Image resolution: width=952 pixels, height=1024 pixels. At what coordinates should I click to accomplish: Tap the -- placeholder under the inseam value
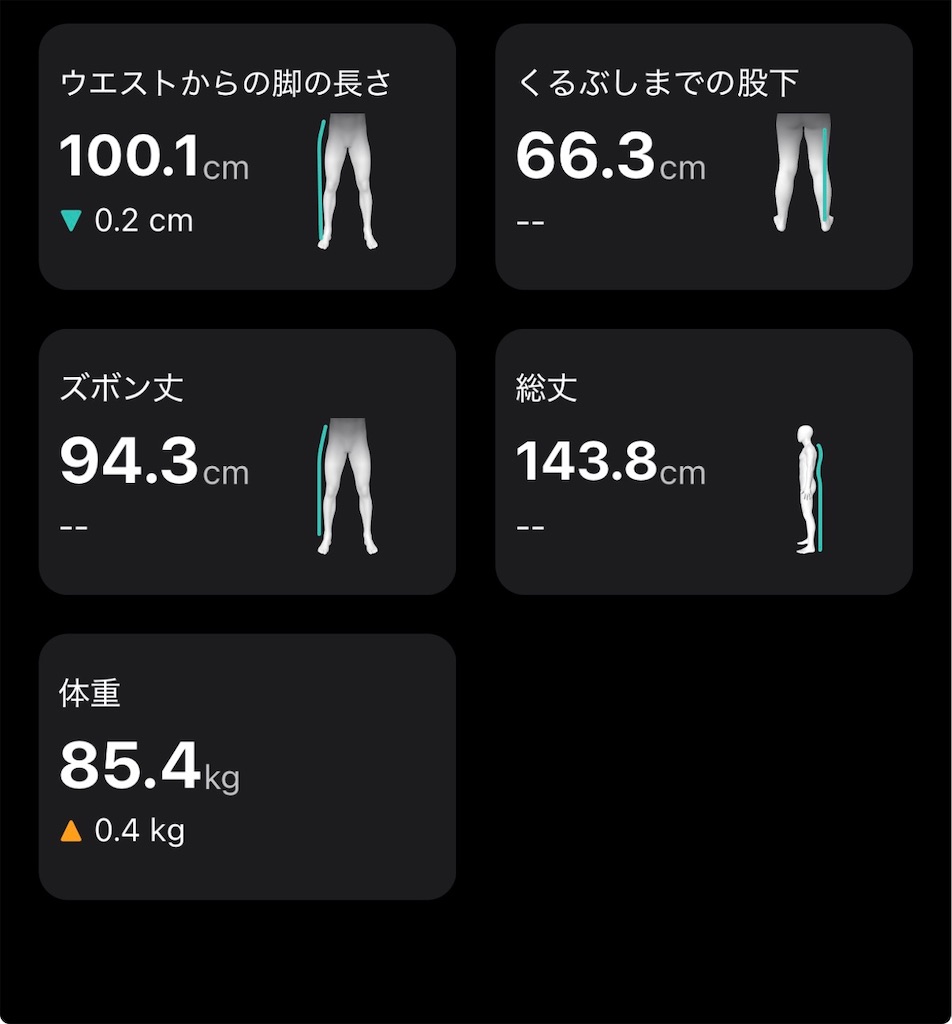(x=530, y=222)
